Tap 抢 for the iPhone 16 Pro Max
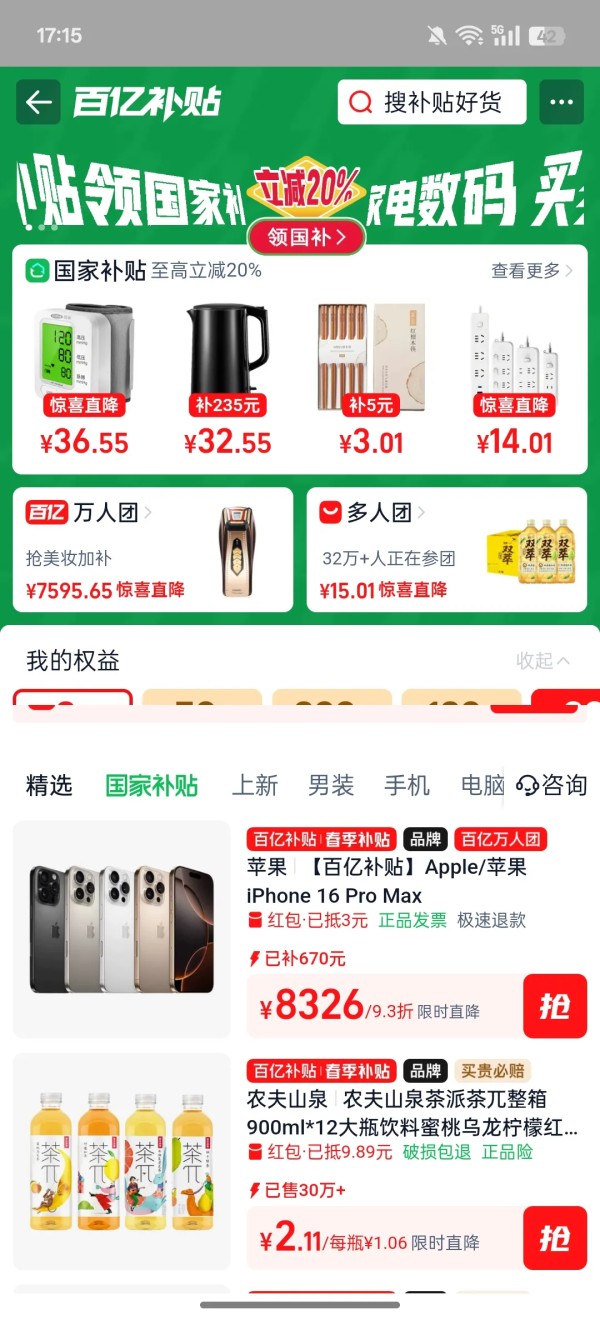Image resolution: width=600 pixels, height=1320 pixels. tap(555, 1006)
